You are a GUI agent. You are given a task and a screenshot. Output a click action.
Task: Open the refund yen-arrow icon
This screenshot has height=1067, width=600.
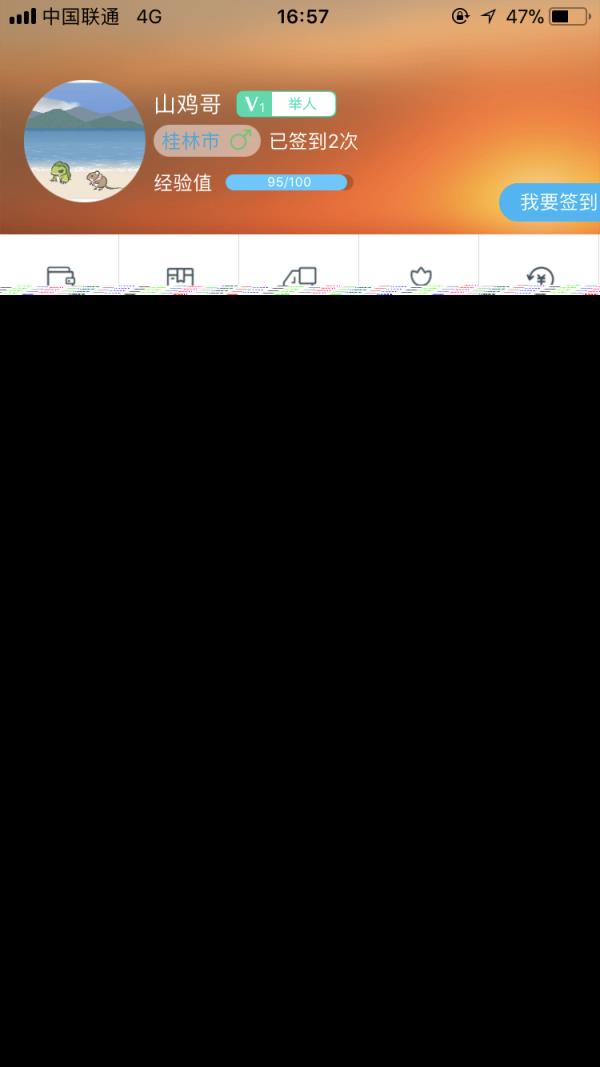click(x=540, y=277)
